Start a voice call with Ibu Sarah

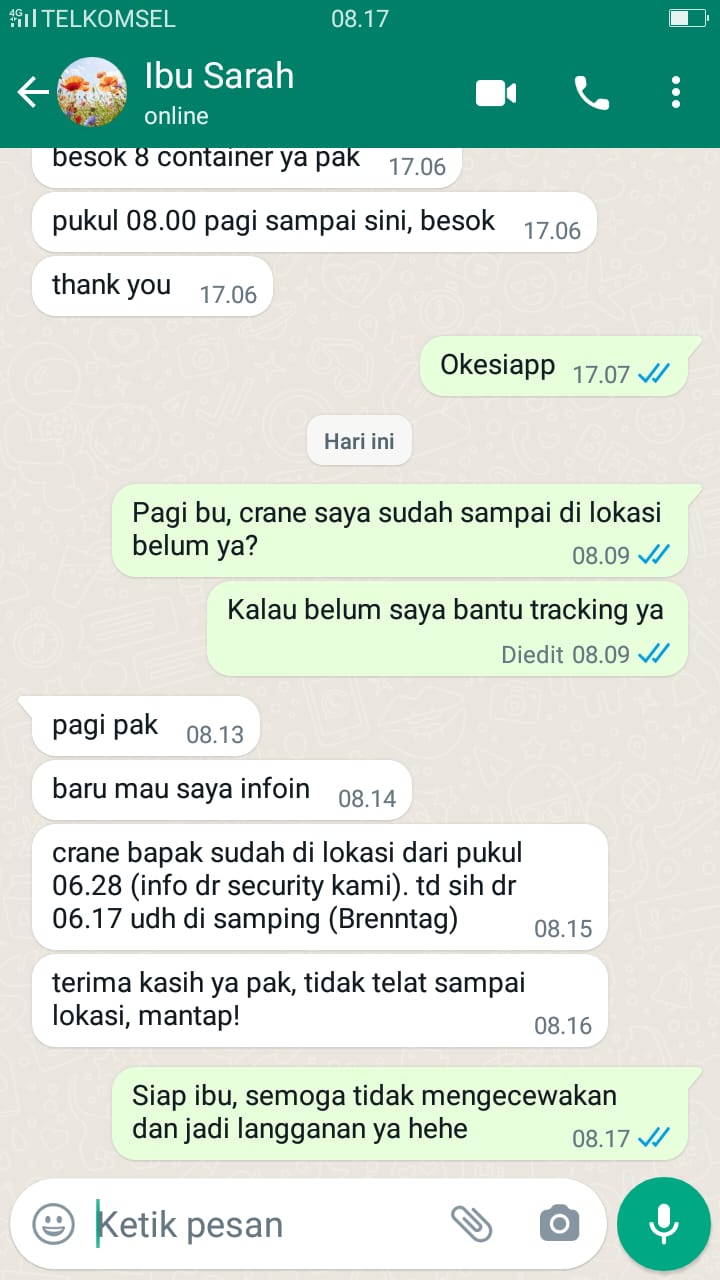pyautogui.click(x=591, y=93)
